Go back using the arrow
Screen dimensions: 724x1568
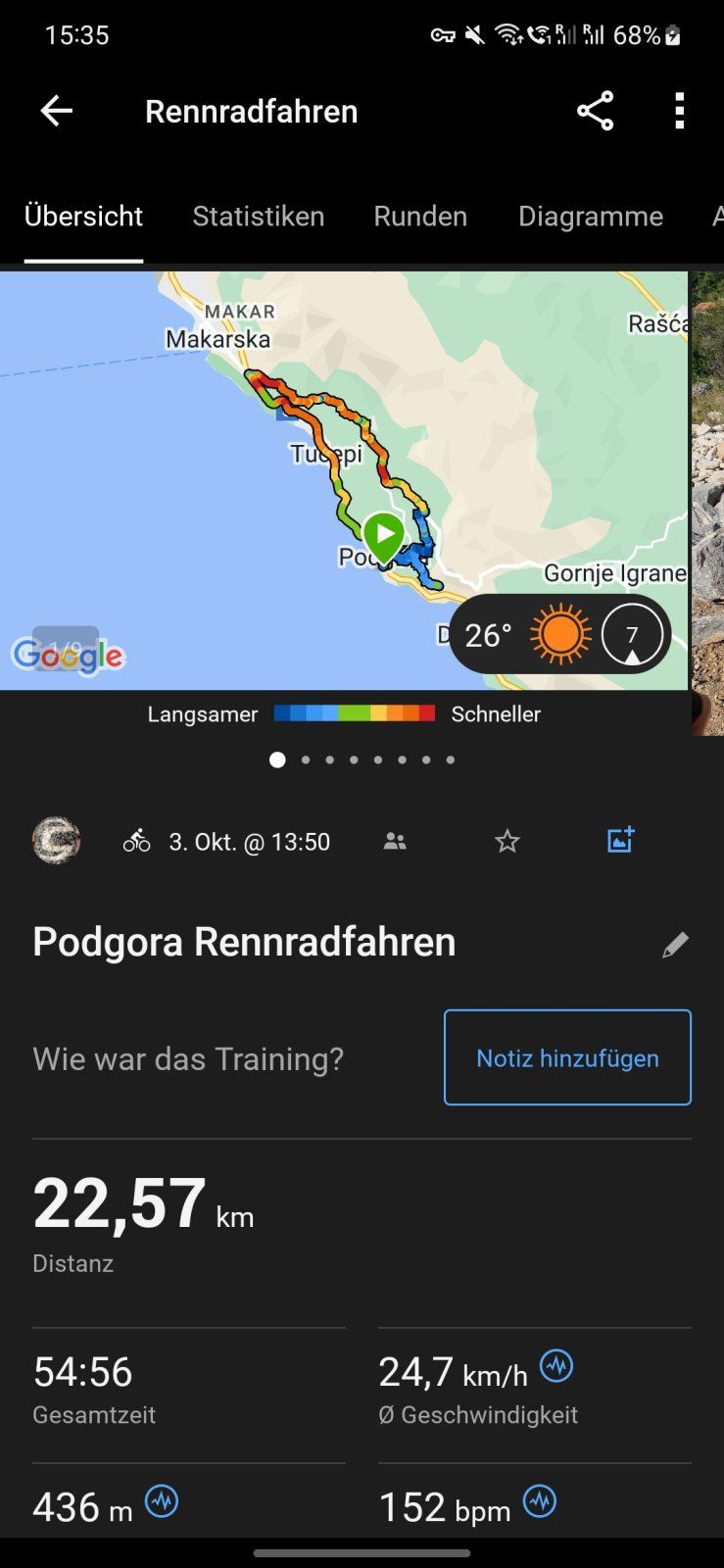click(56, 111)
